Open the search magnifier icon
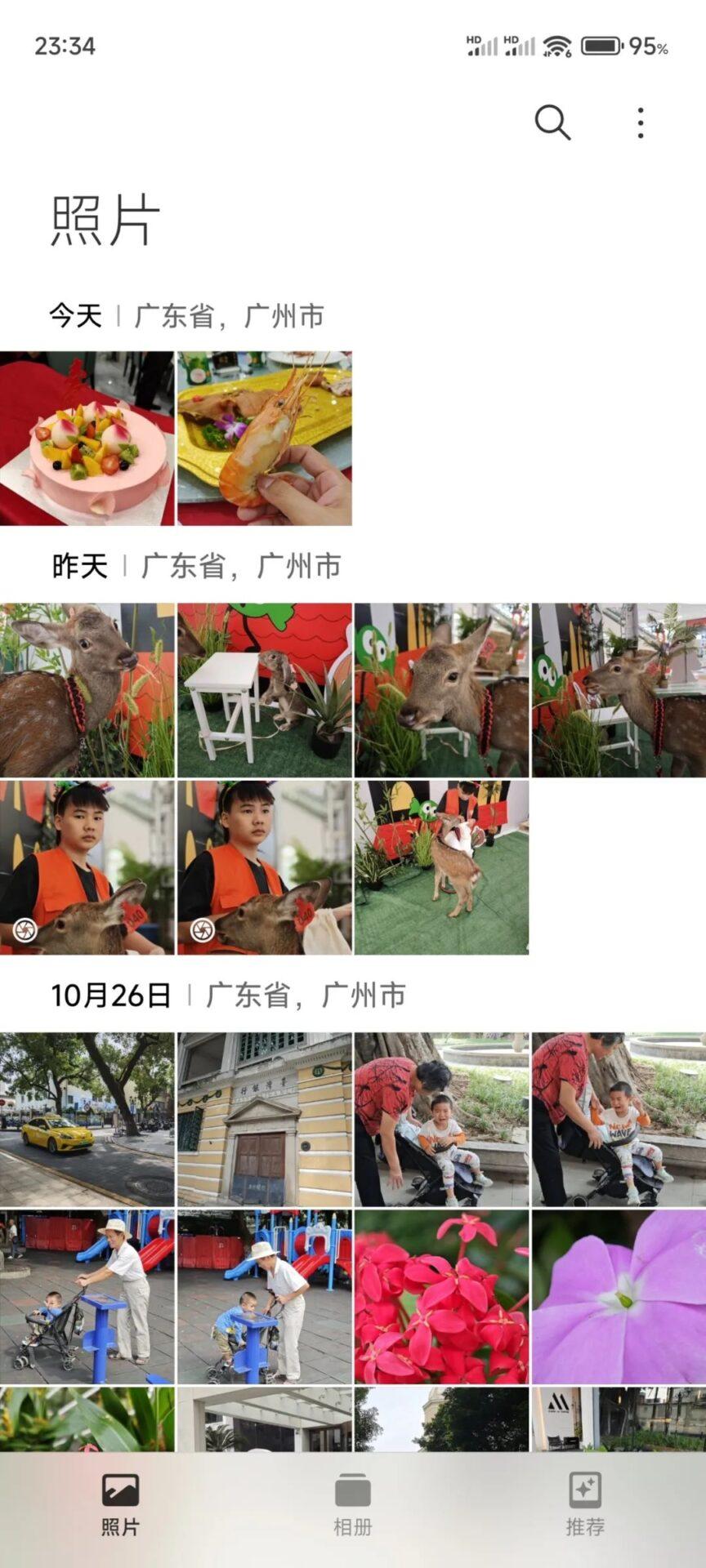The height and width of the screenshot is (1568, 706). [552, 122]
